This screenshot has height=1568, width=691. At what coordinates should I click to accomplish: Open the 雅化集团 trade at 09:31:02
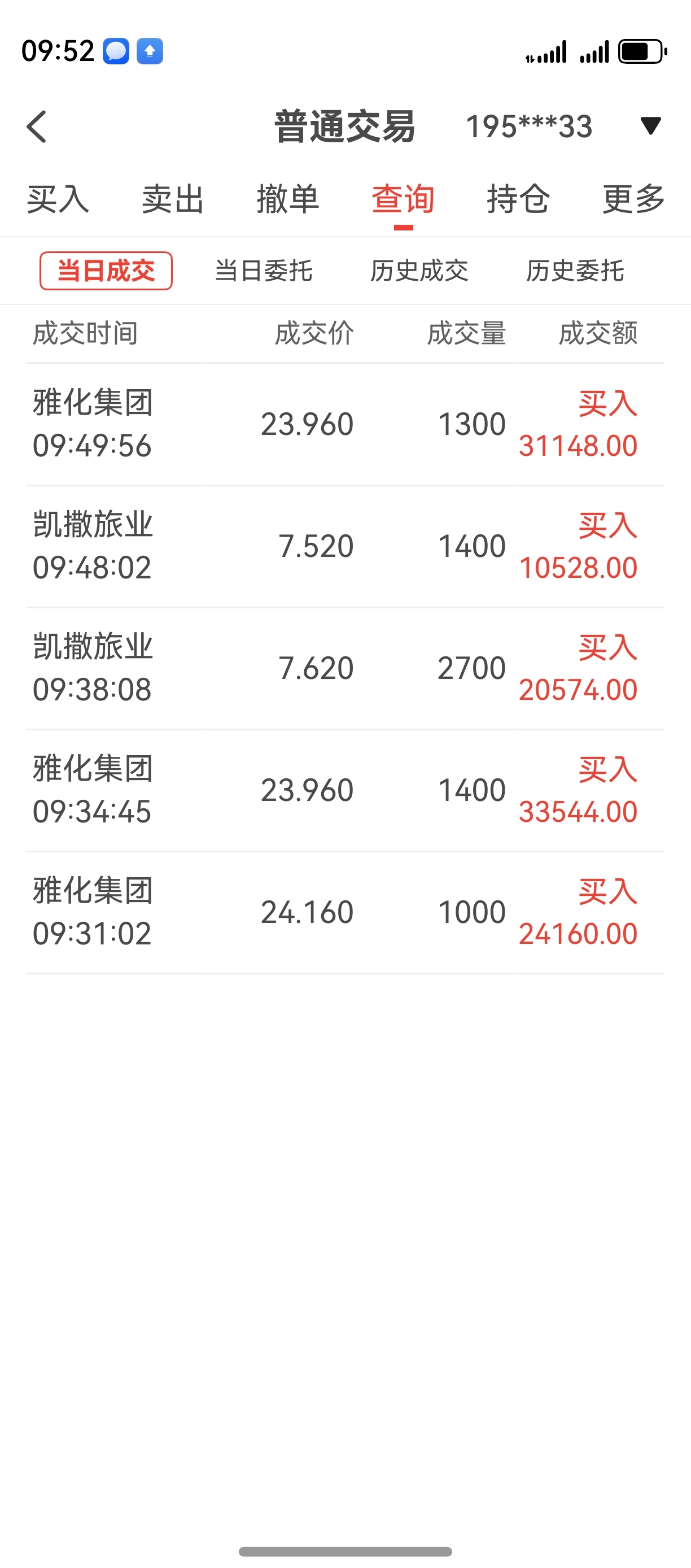[345, 912]
